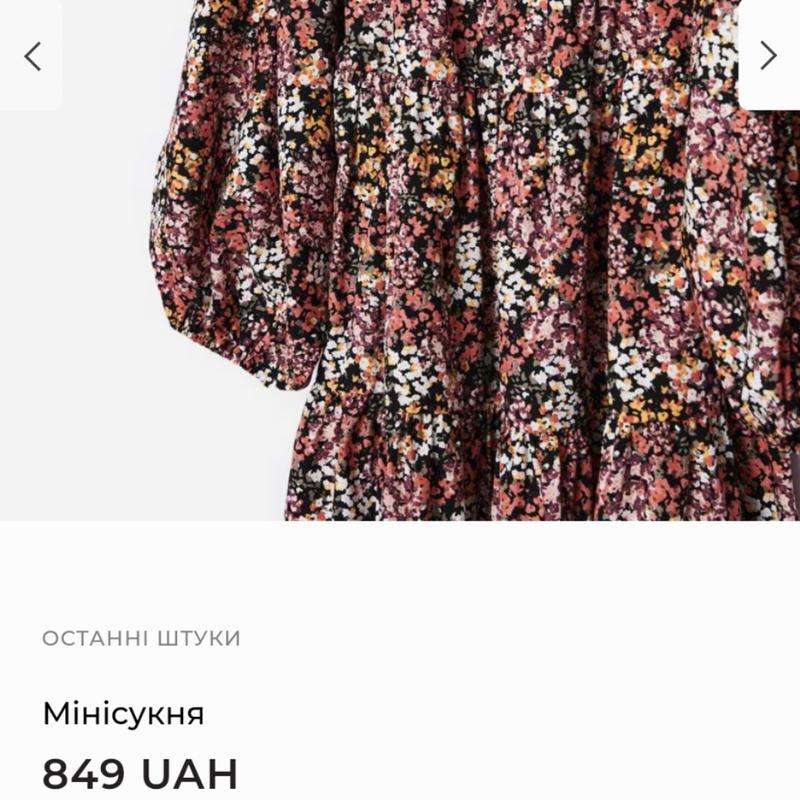Show the next product photo
The width and height of the screenshot is (800, 800).
[x=768, y=56]
